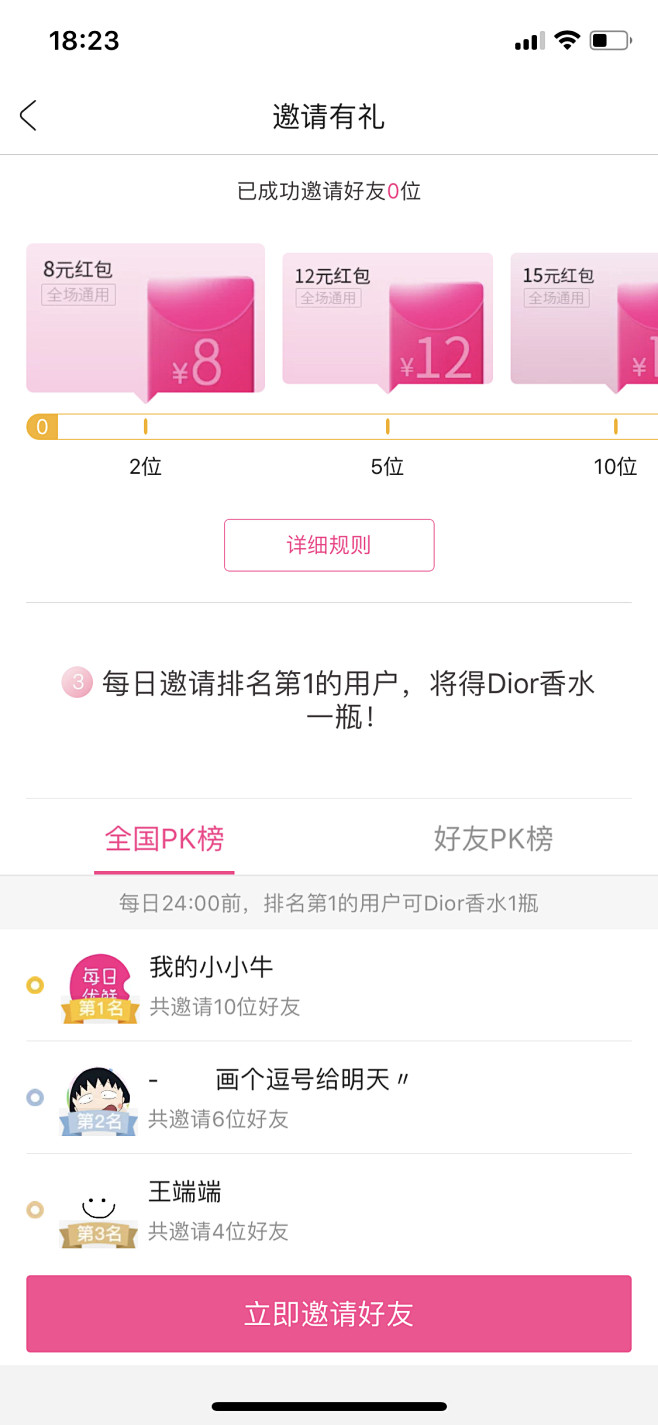This screenshot has width=658, height=1425.
Task: Open the 8元红包 reward card
Action: point(146,318)
